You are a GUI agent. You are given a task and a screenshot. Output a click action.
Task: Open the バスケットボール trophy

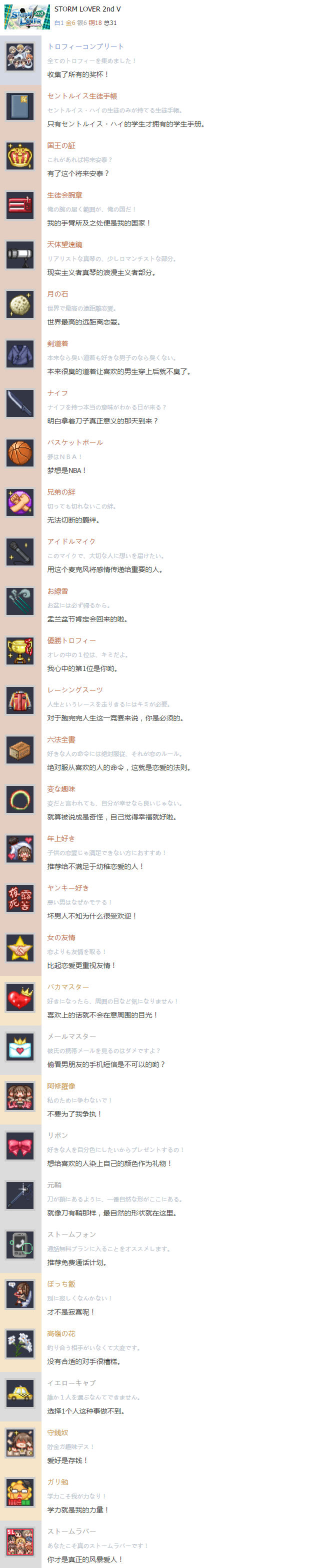click(x=75, y=442)
